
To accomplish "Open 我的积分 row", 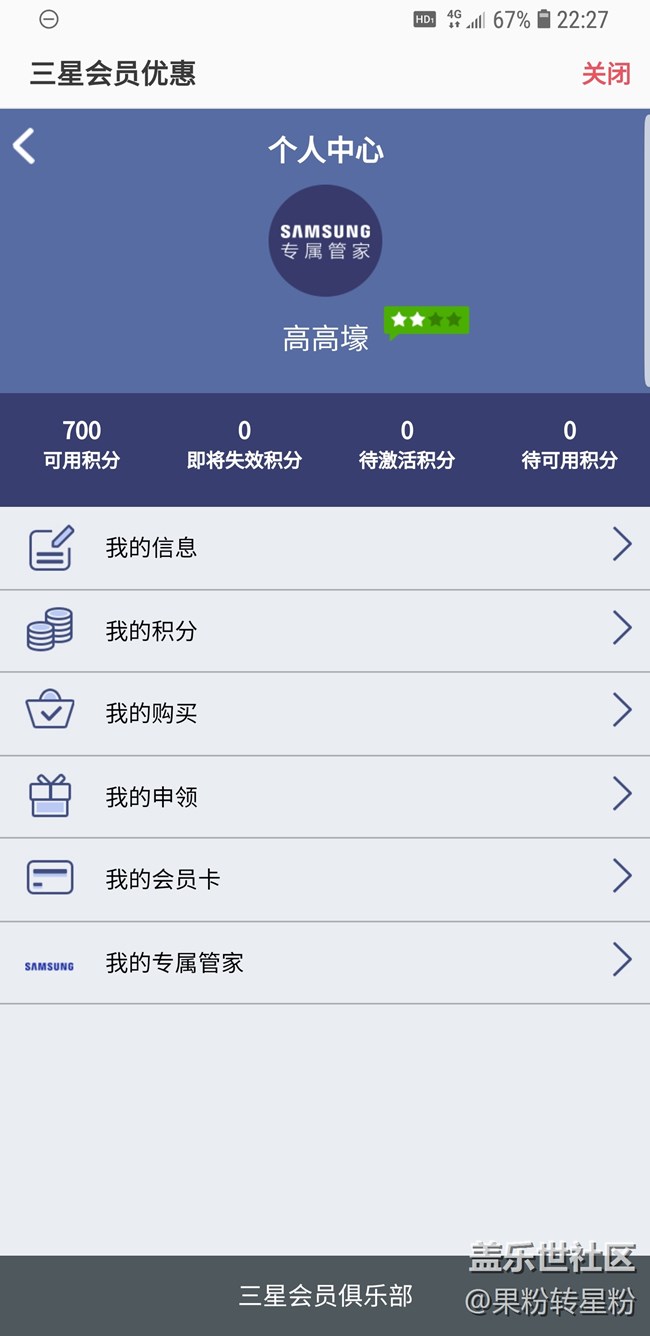I will (325, 630).
